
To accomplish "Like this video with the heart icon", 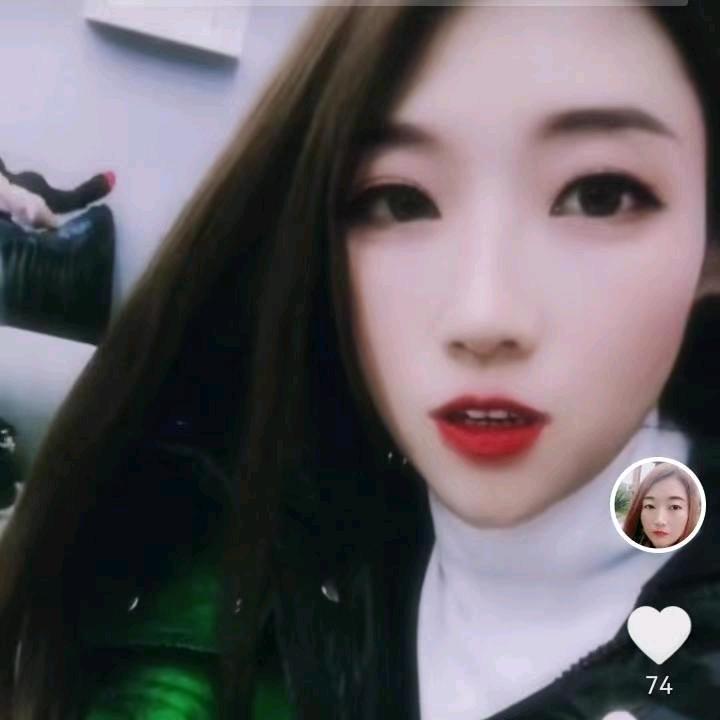I will (x=658, y=634).
